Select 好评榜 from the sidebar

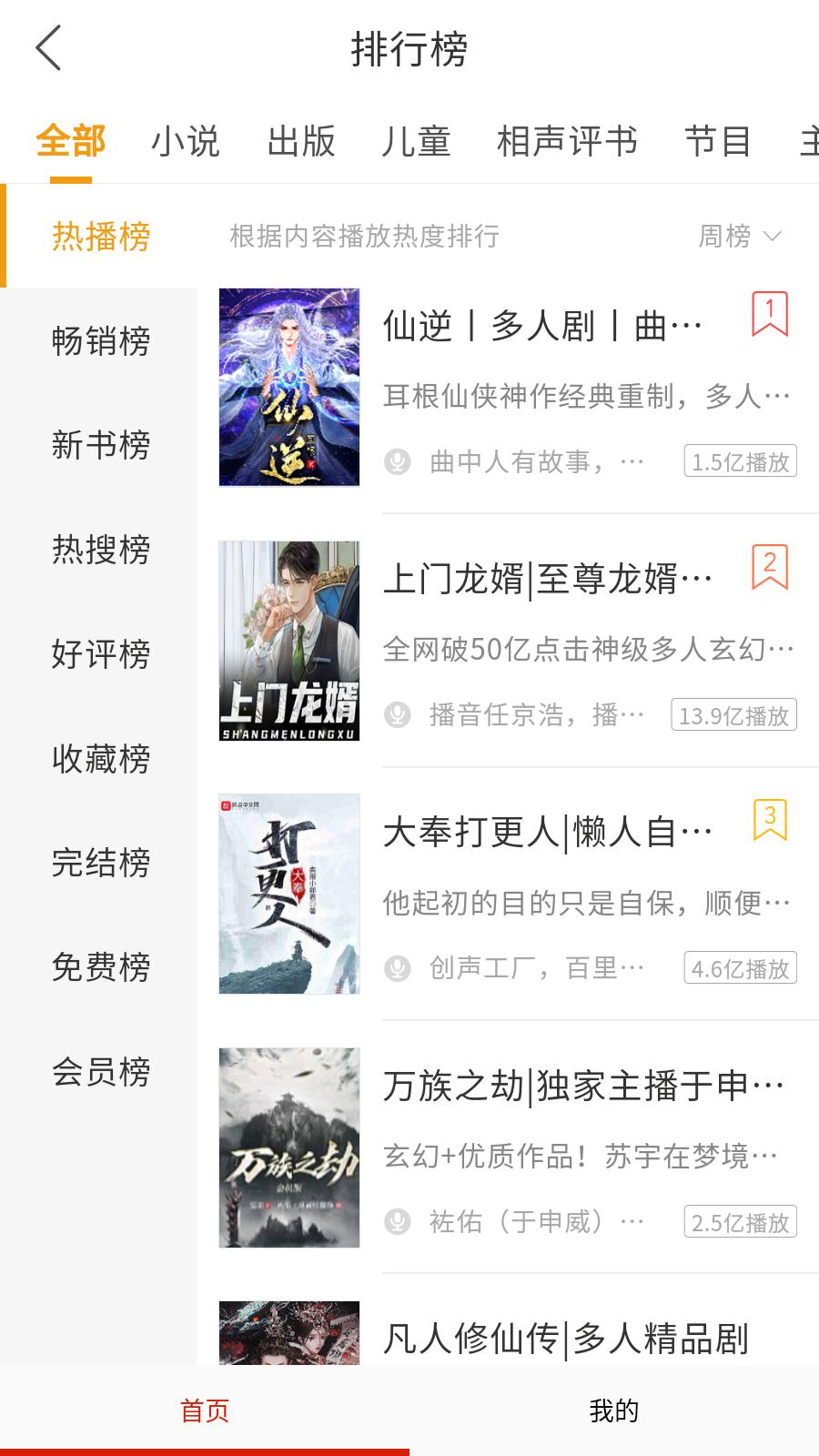[x=100, y=654]
